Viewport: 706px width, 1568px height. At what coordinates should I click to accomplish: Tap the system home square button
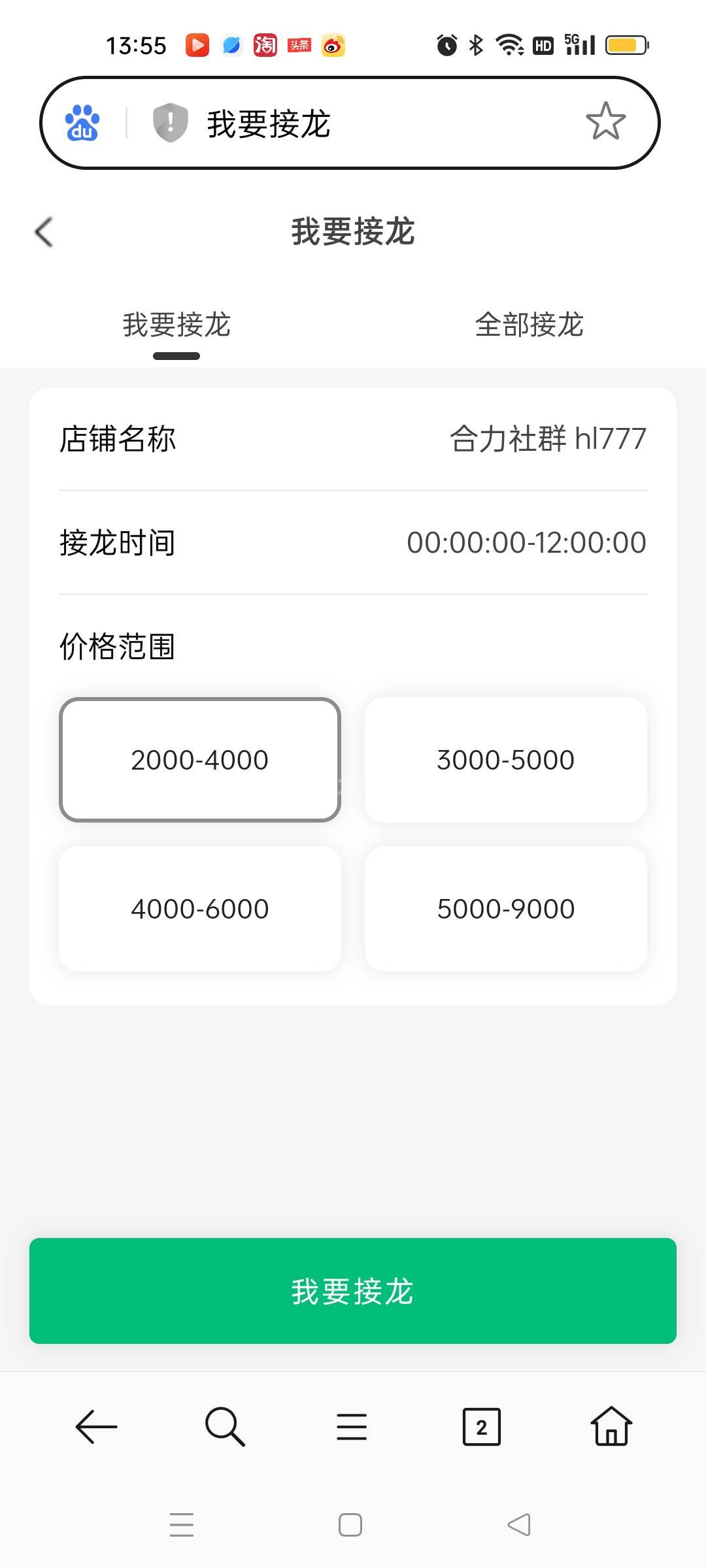point(350,1525)
